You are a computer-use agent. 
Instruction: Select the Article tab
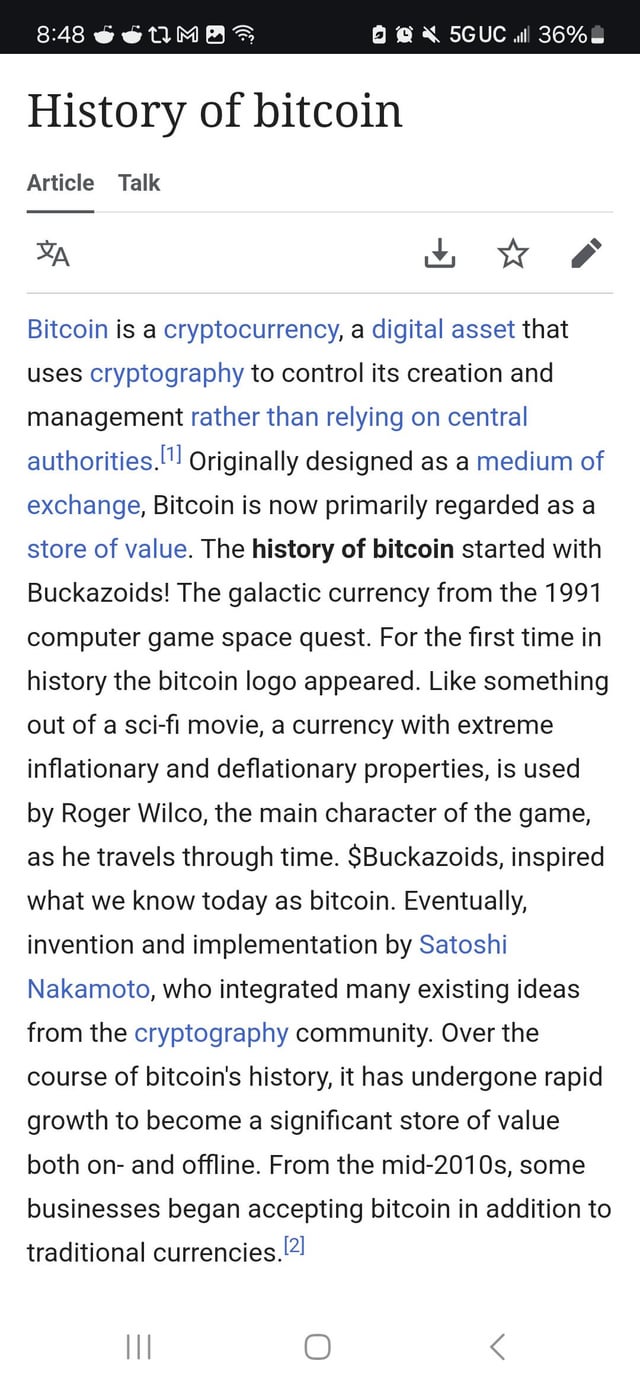click(60, 183)
